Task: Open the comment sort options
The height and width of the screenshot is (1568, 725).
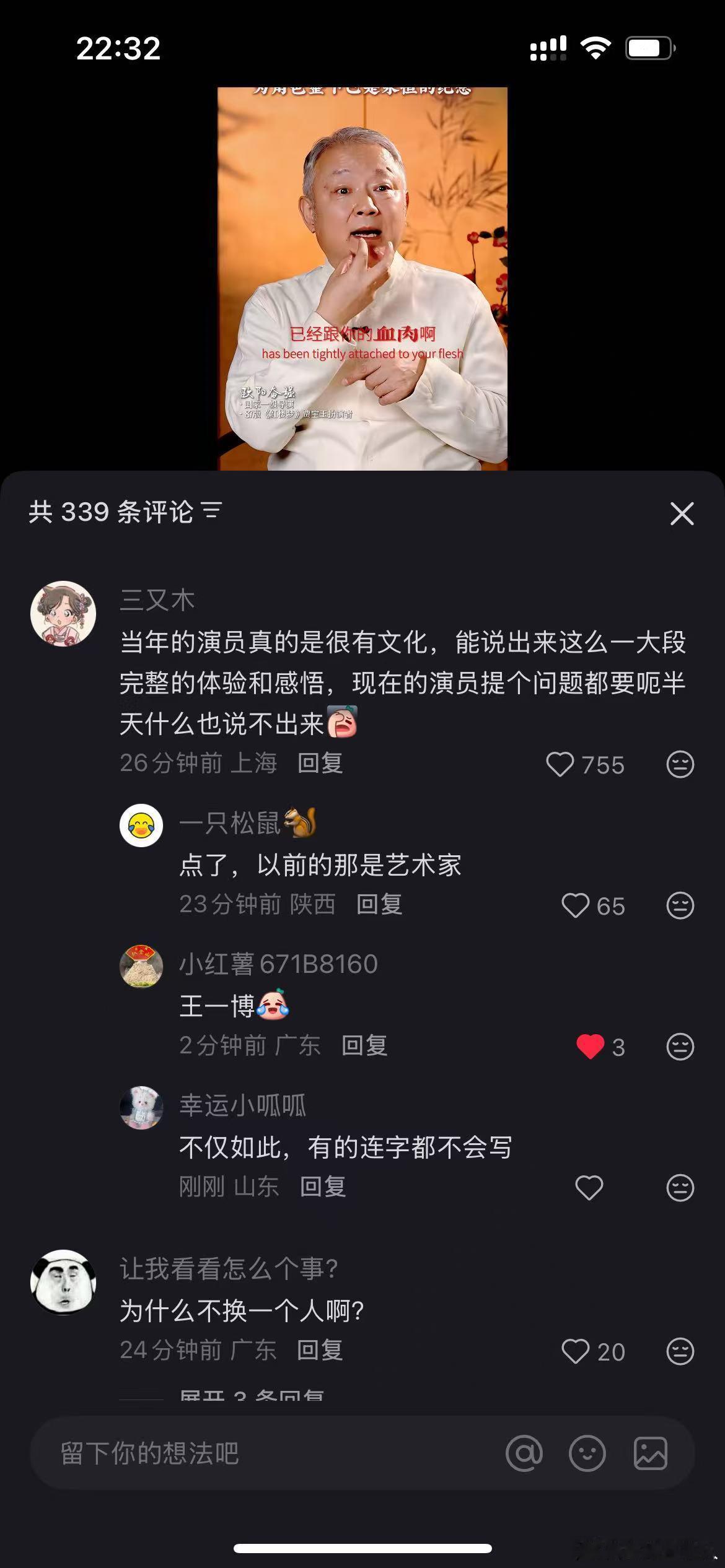Action: (x=212, y=513)
